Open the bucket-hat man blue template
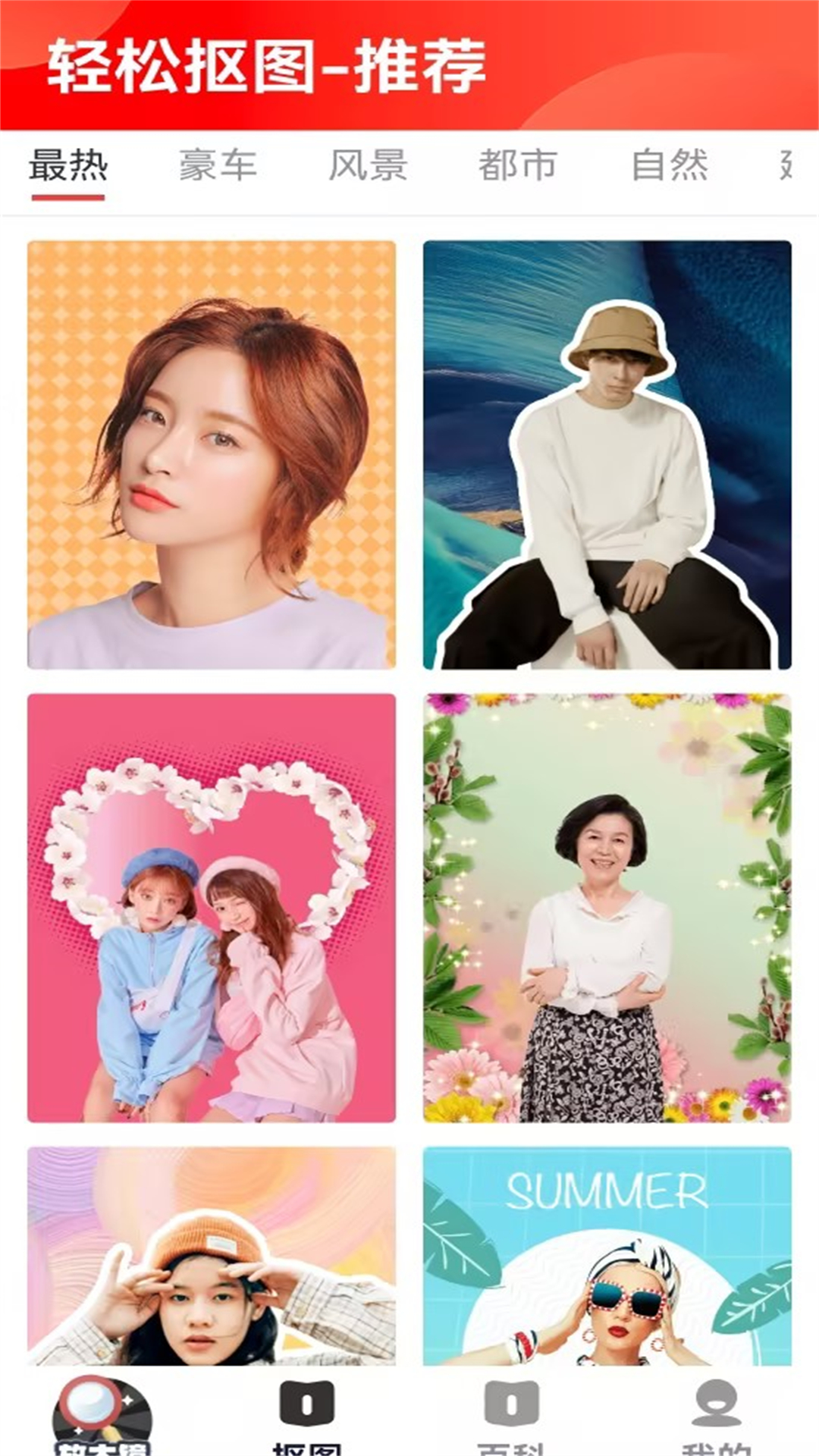The image size is (819, 1456). coord(607,455)
